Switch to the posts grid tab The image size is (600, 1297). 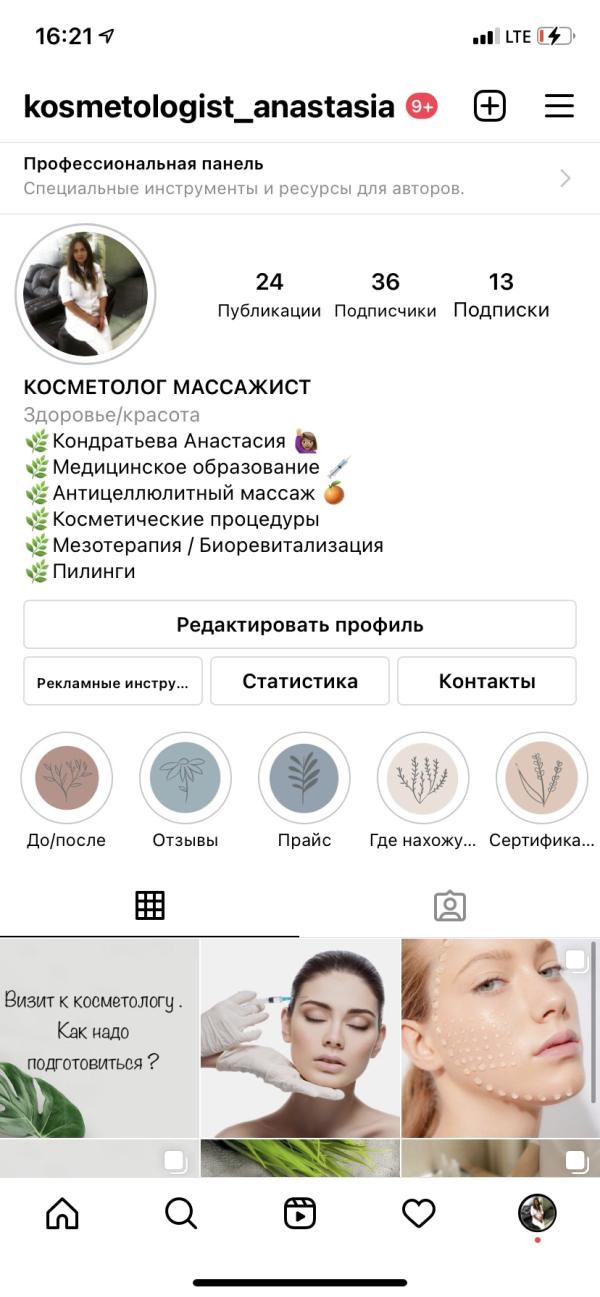tap(150, 906)
